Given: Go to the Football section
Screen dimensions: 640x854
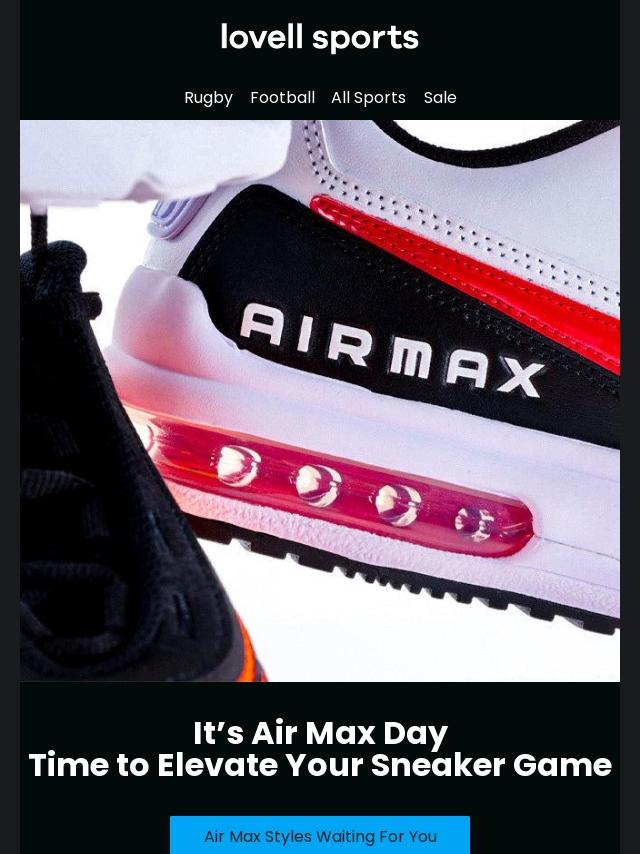Looking at the screenshot, I should [x=282, y=98].
